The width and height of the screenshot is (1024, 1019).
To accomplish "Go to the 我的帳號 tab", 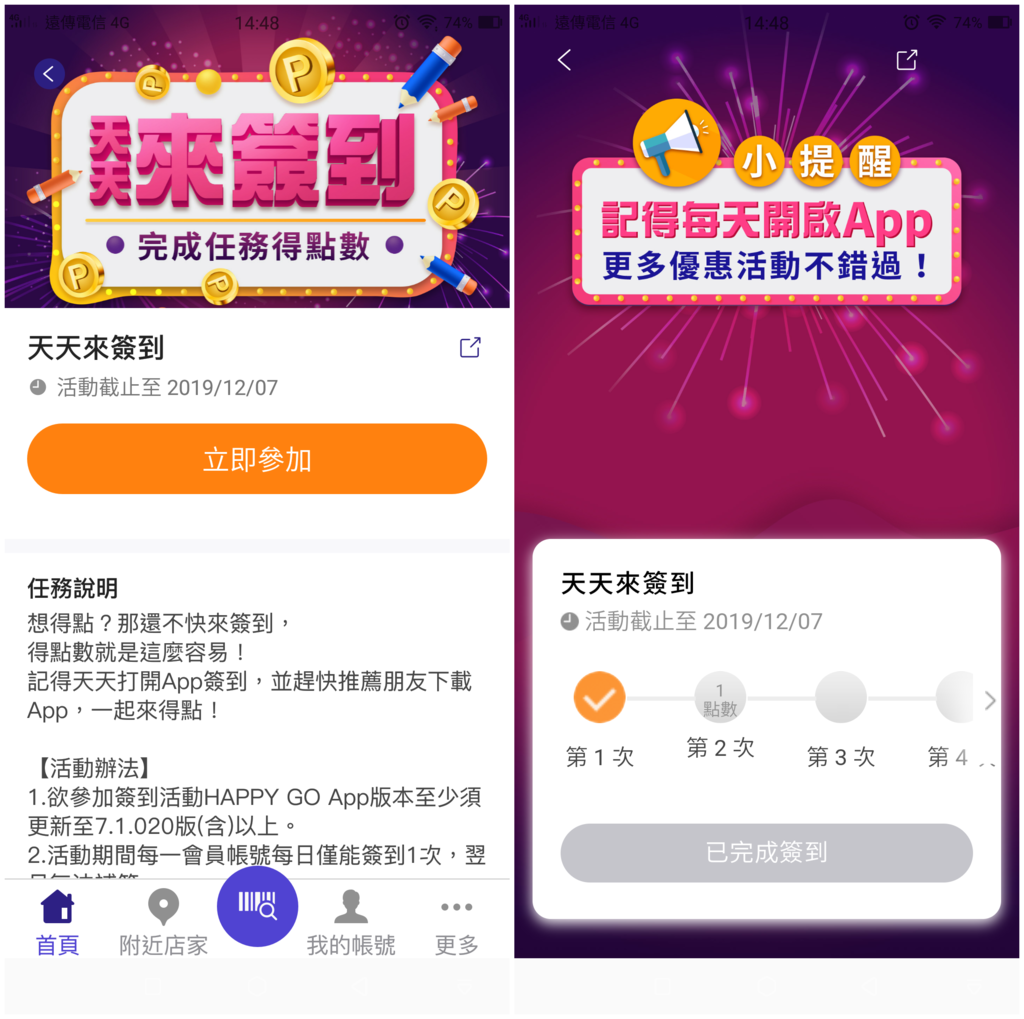I will pos(351,923).
